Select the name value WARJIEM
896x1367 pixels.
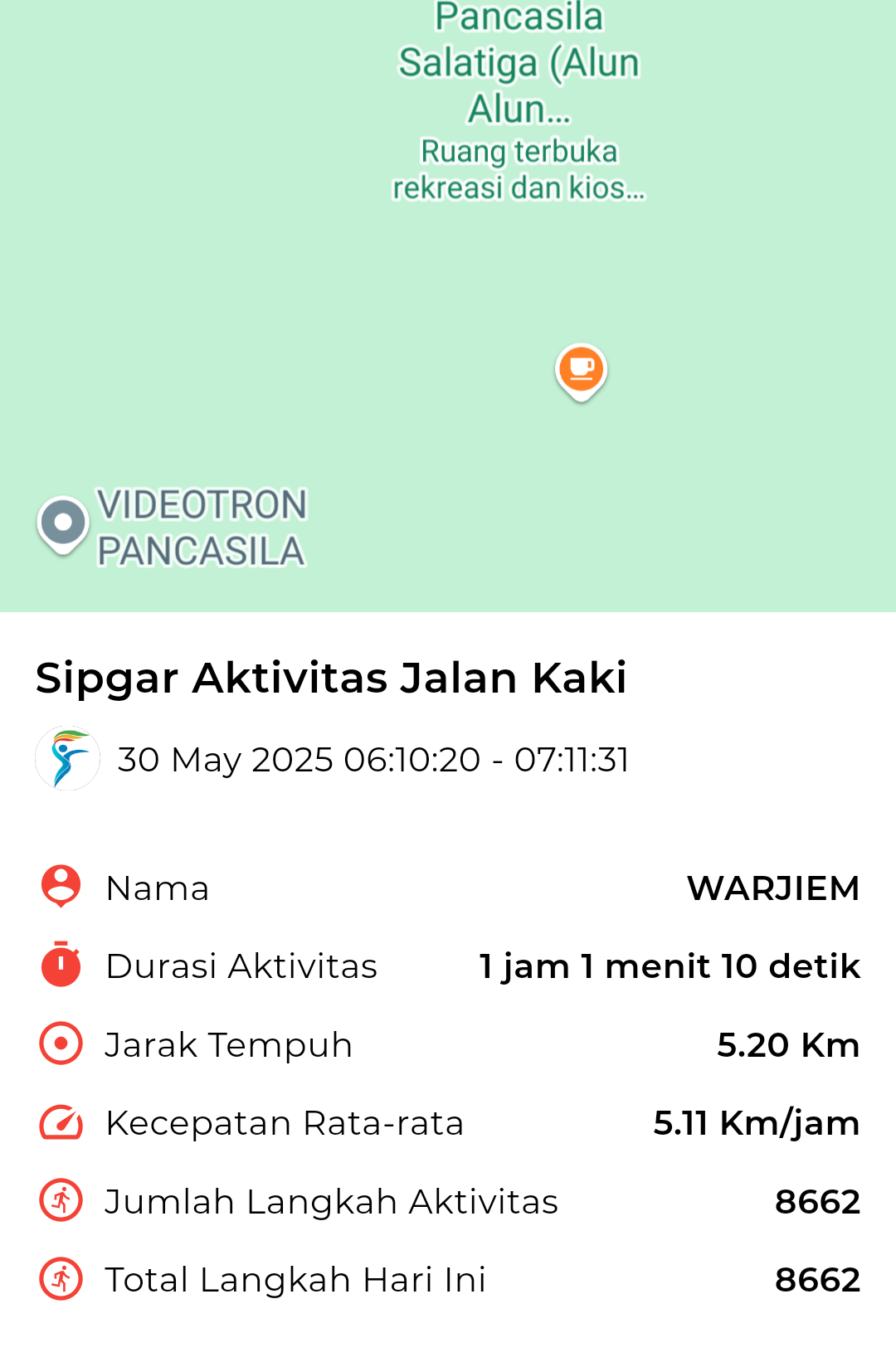tap(774, 888)
